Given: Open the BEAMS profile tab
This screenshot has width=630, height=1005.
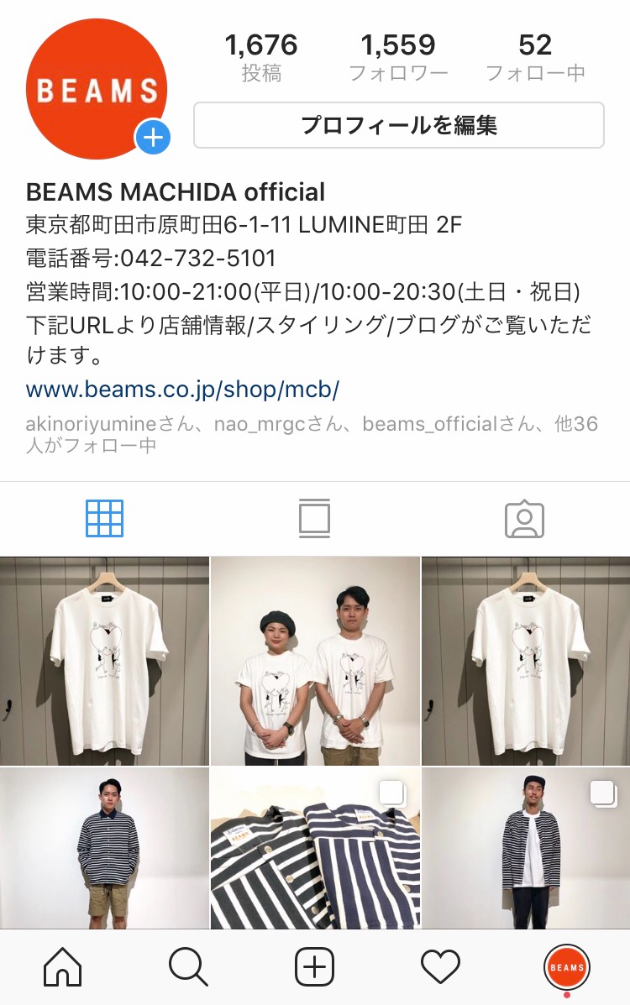Looking at the screenshot, I should 566,967.
